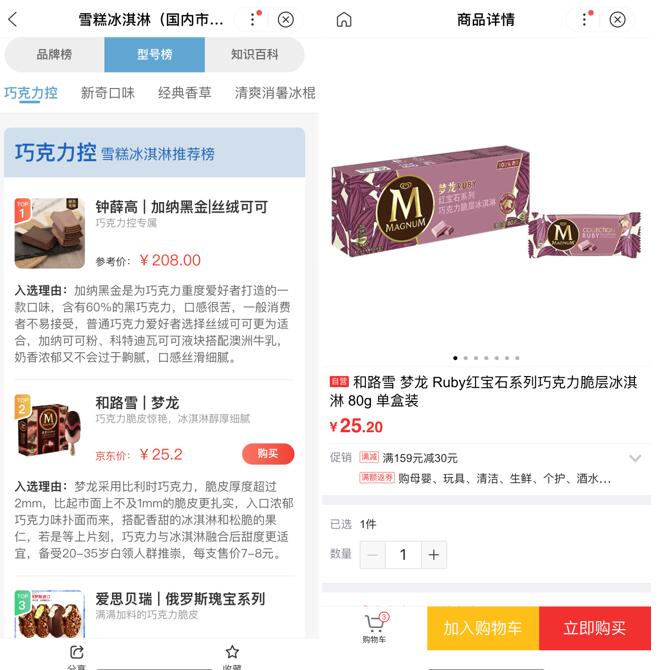Open the 知识百科 tab
The image size is (659, 670).
pos(254,55)
